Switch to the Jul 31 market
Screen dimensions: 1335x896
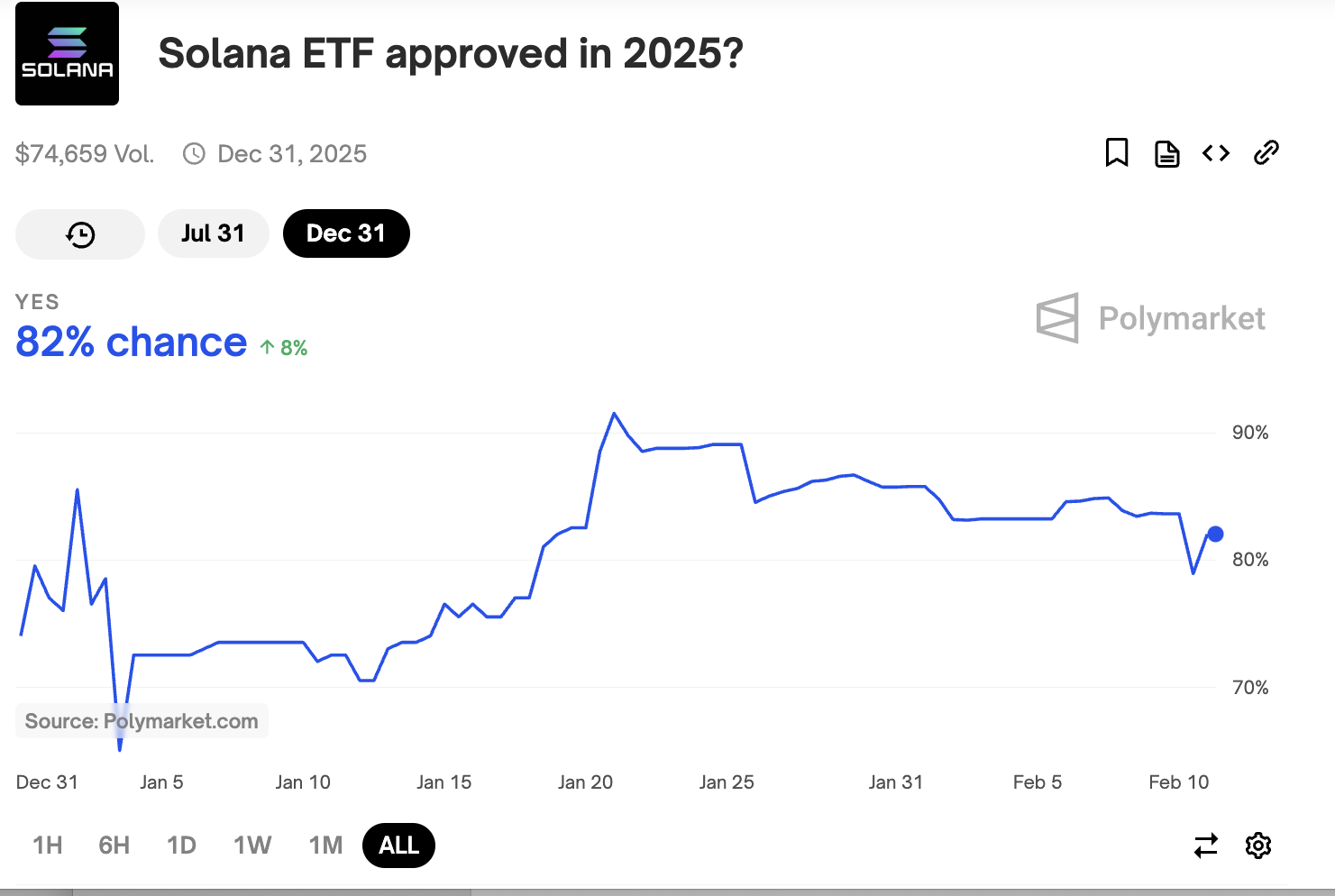click(213, 233)
